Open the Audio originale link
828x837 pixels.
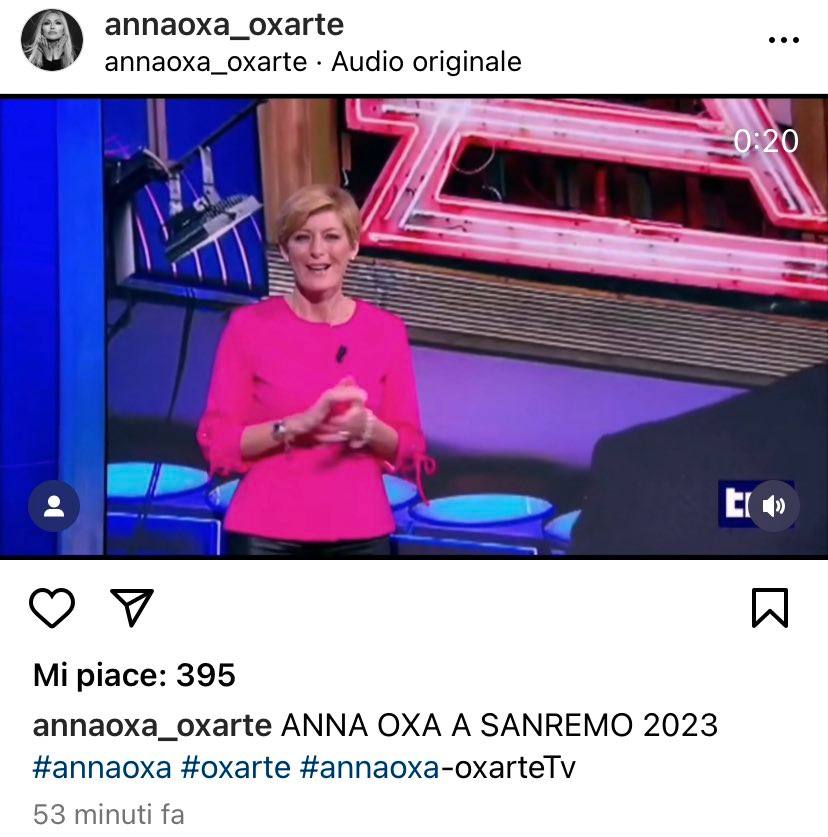[426, 62]
